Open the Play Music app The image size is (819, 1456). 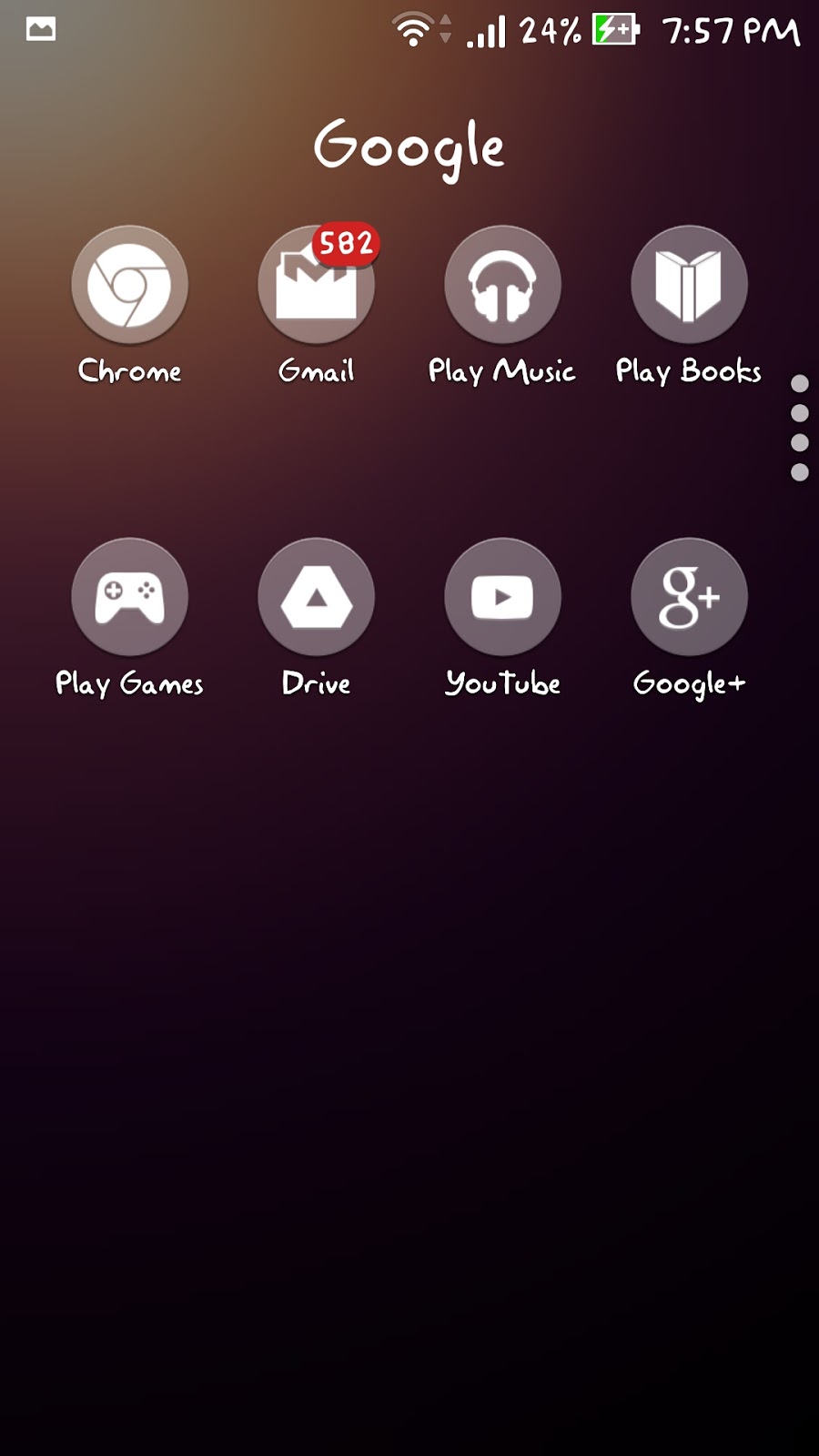click(502, 284)
